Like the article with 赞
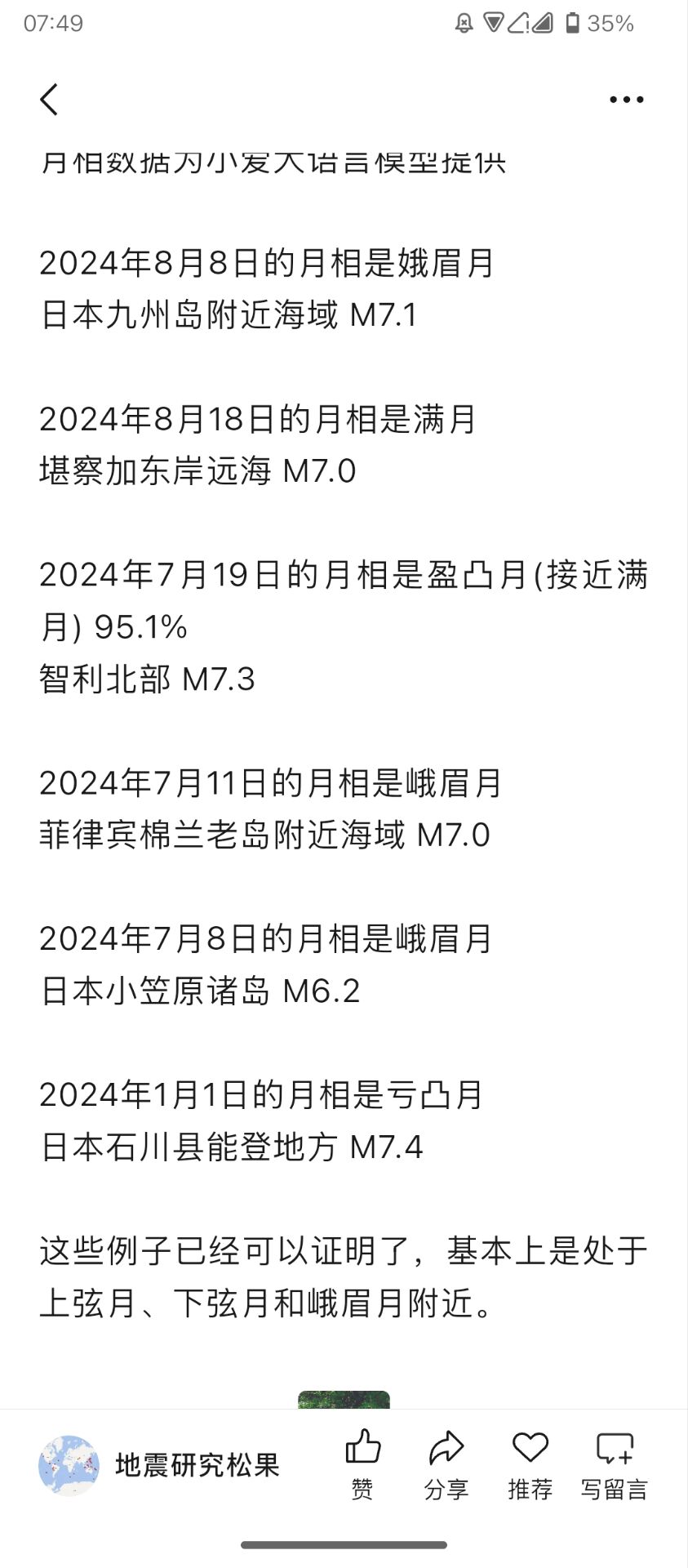Screen dimensions: 688x1568 362,1464
